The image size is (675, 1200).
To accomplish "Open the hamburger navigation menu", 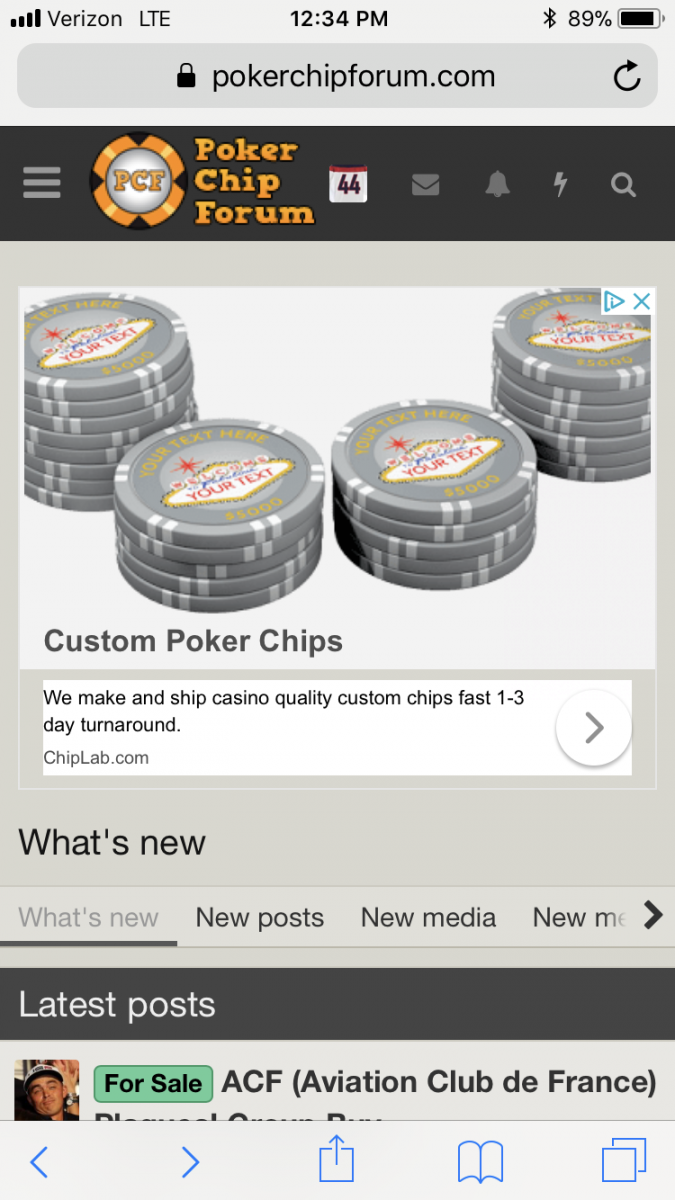I will point(41,183).
